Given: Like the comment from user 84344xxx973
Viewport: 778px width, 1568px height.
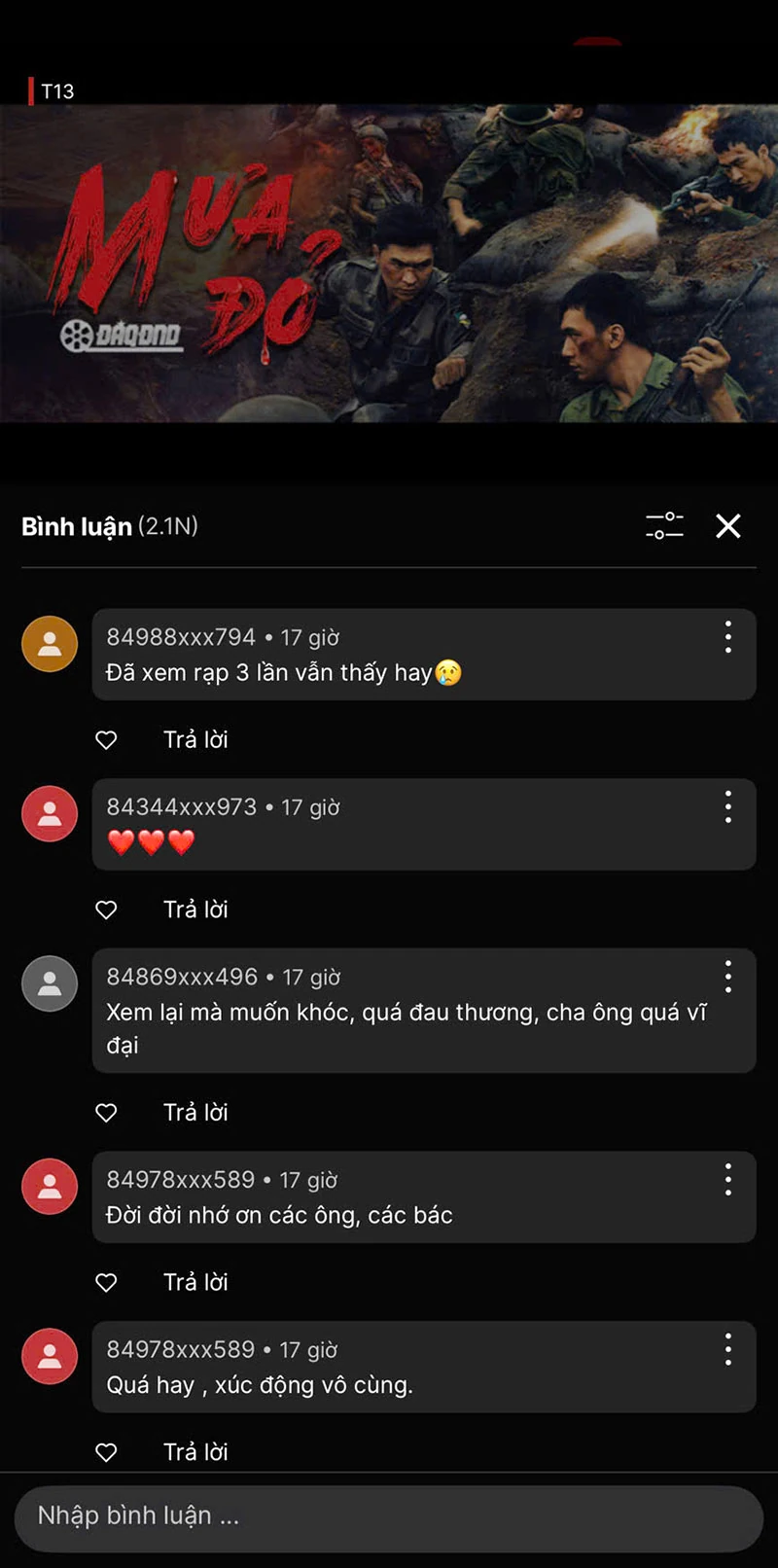Looking at the screenshot, I should coord(106,909).
